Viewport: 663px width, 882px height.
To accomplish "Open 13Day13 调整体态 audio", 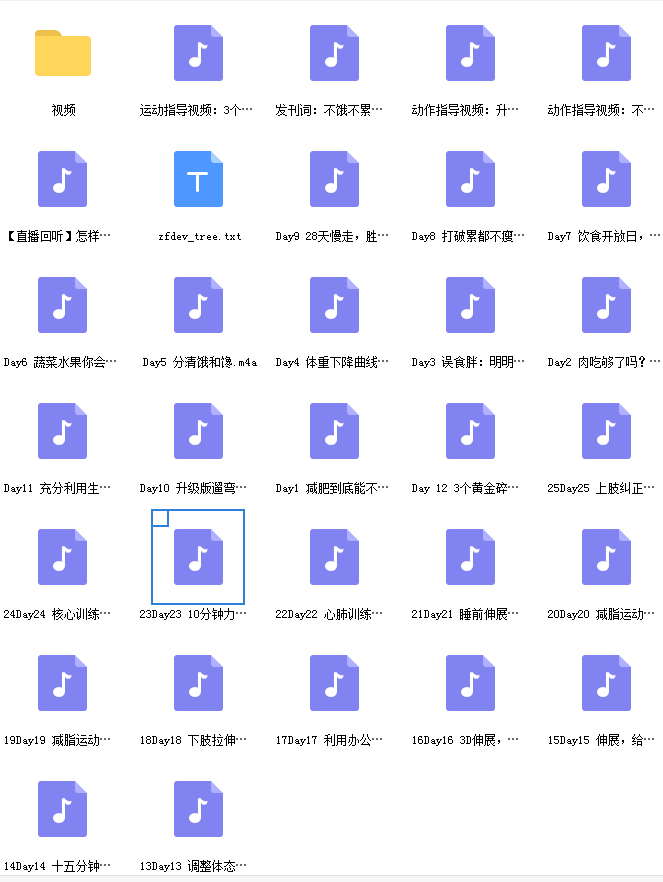I will [x=199, y=810].
